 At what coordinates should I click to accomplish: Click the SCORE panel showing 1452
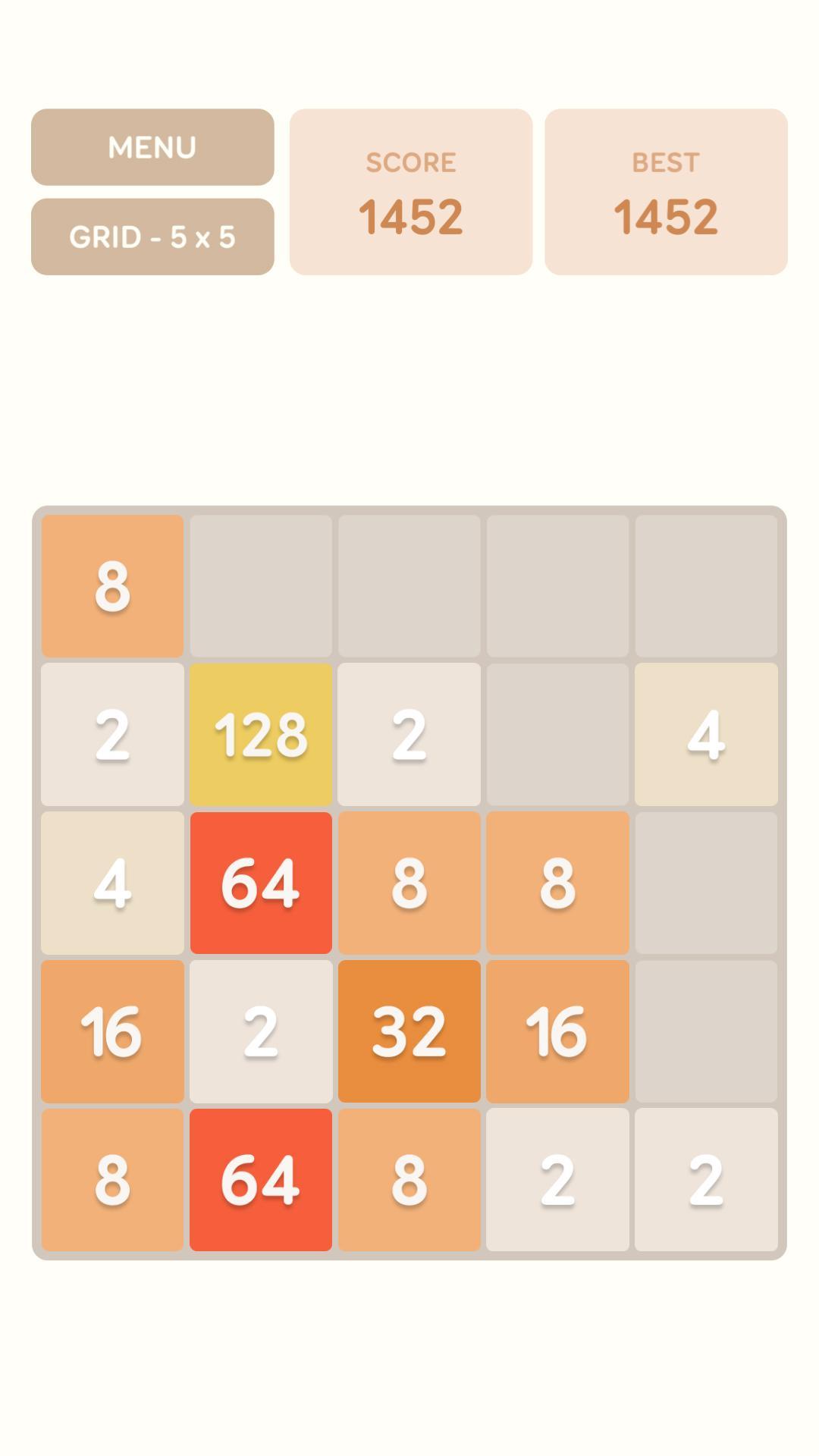tap(409, 193)
